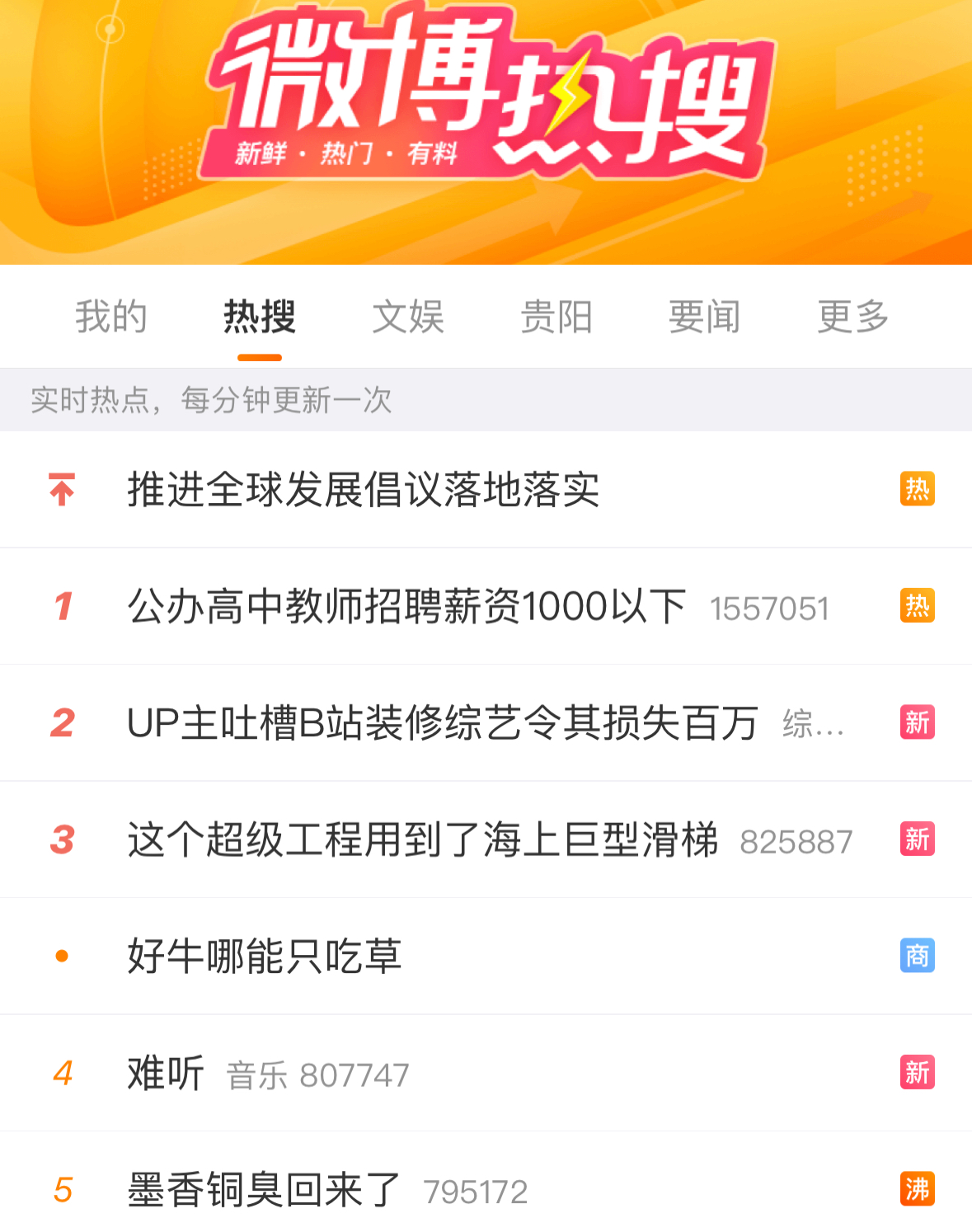Image resolution: width=972 pixels, height=1232 pixels.
Task: Switch to the 要闻 tab
Action: (x=705, y=317)
